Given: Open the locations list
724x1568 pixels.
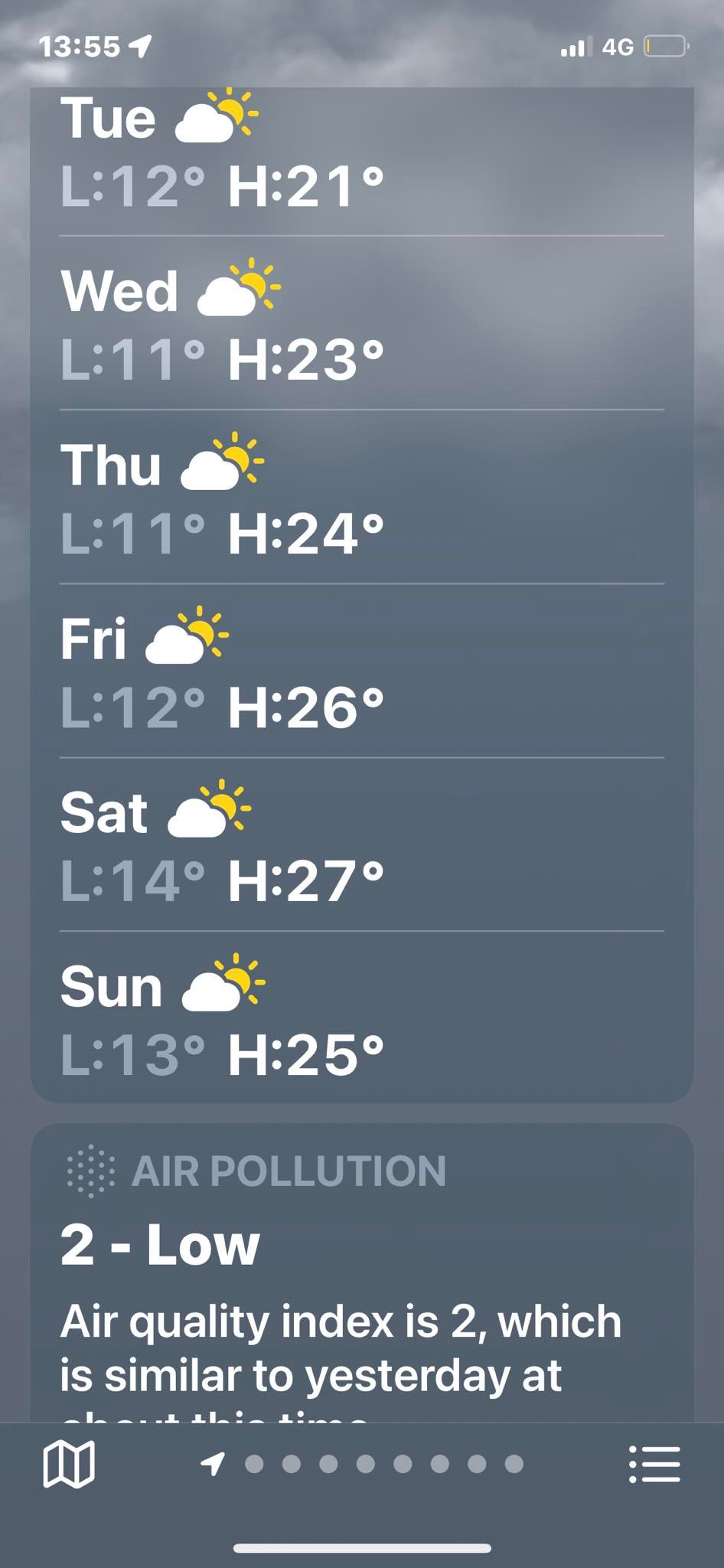Looking at the screenshot, I should coord(654,1464).
